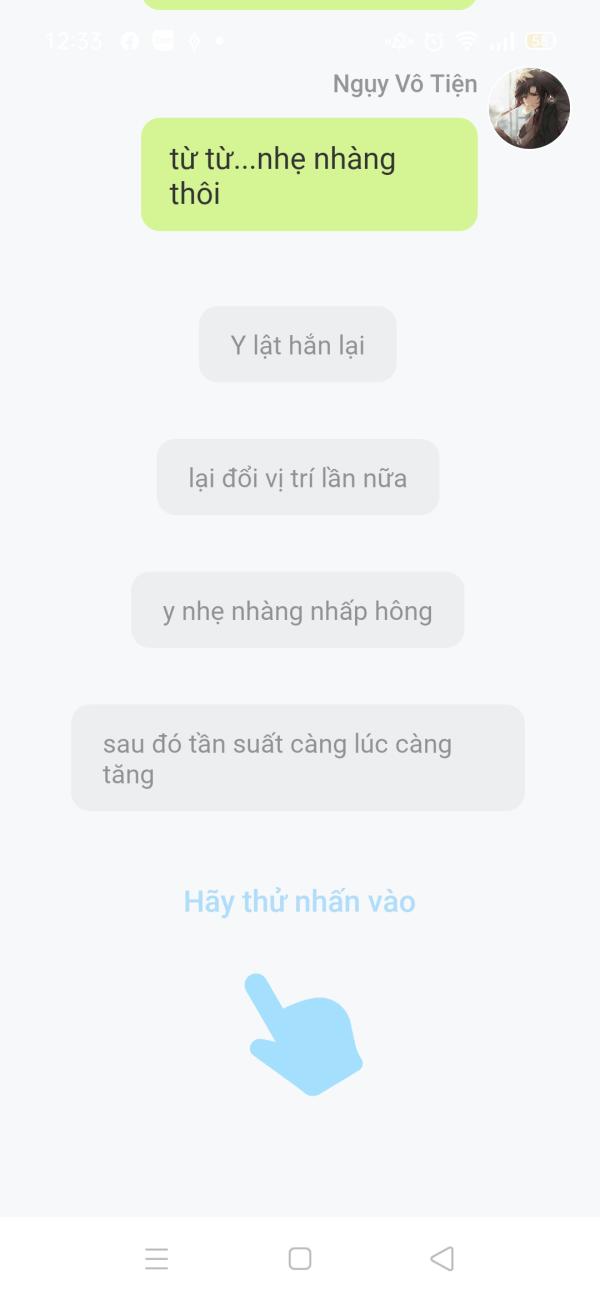The height and width of the screenshot is (1300, 600).
Task: Go back with the system back button
Action: (442, 1258)
